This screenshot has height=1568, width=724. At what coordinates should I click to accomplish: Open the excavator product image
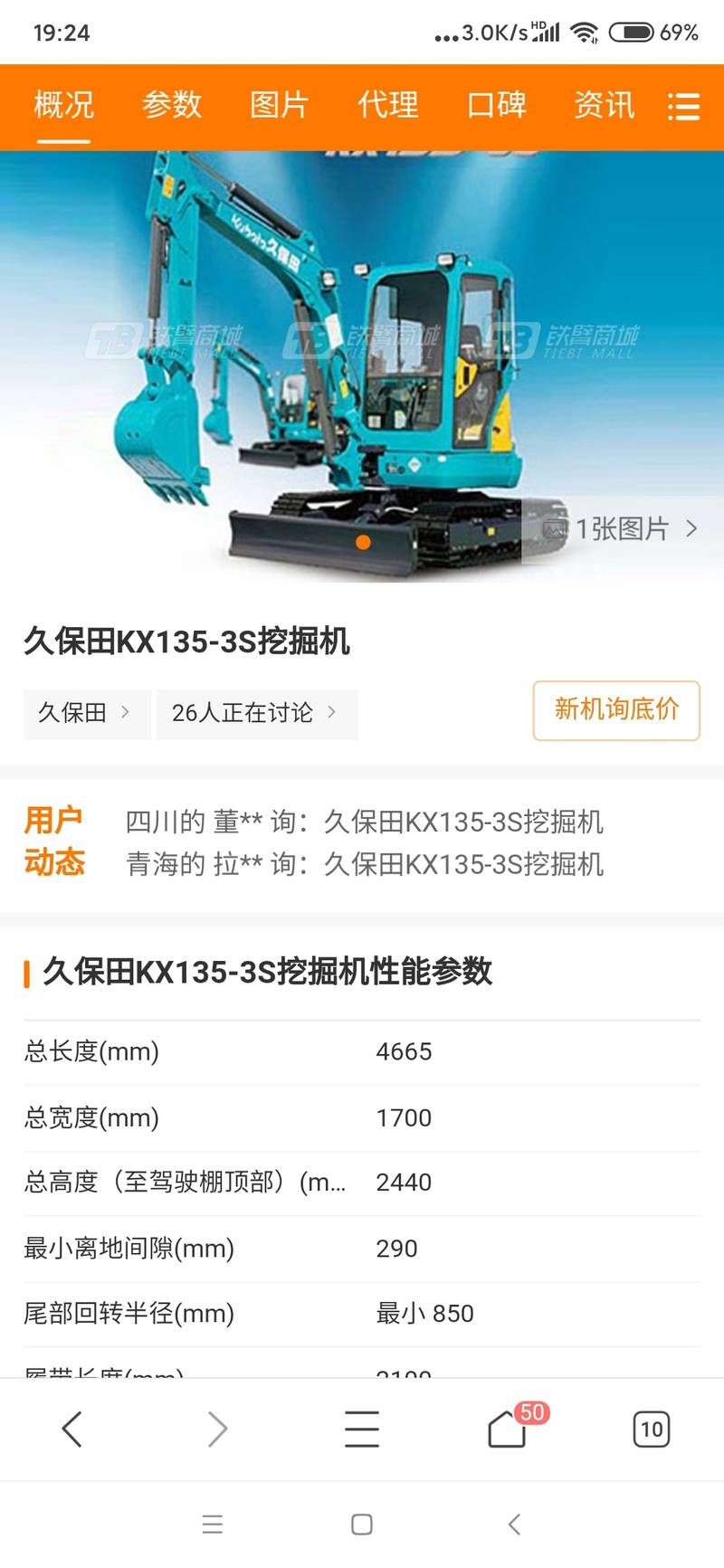click(x=326, y=362)
